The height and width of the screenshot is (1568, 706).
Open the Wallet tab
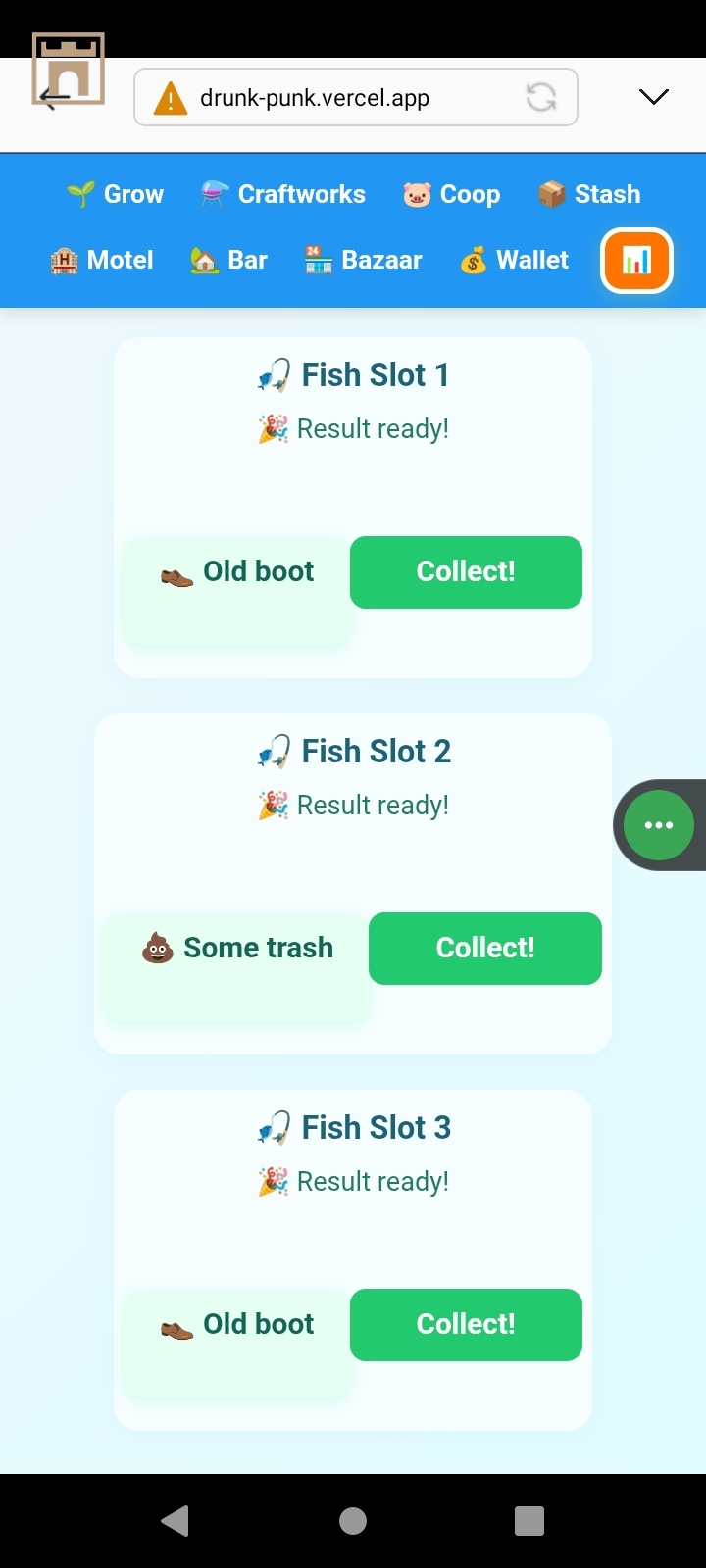pyautogui.click(x=515, y=260)
